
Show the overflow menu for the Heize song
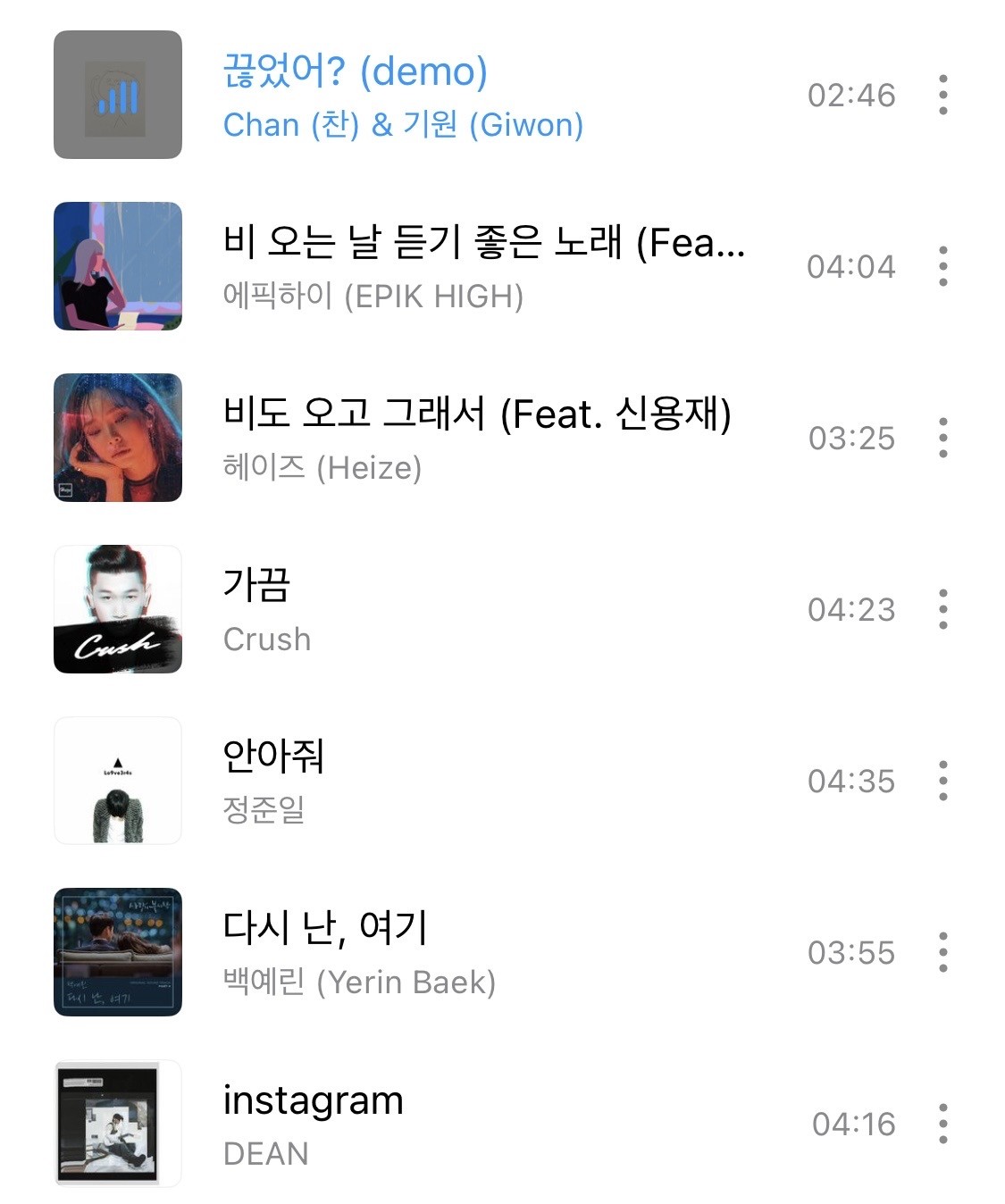942,438
